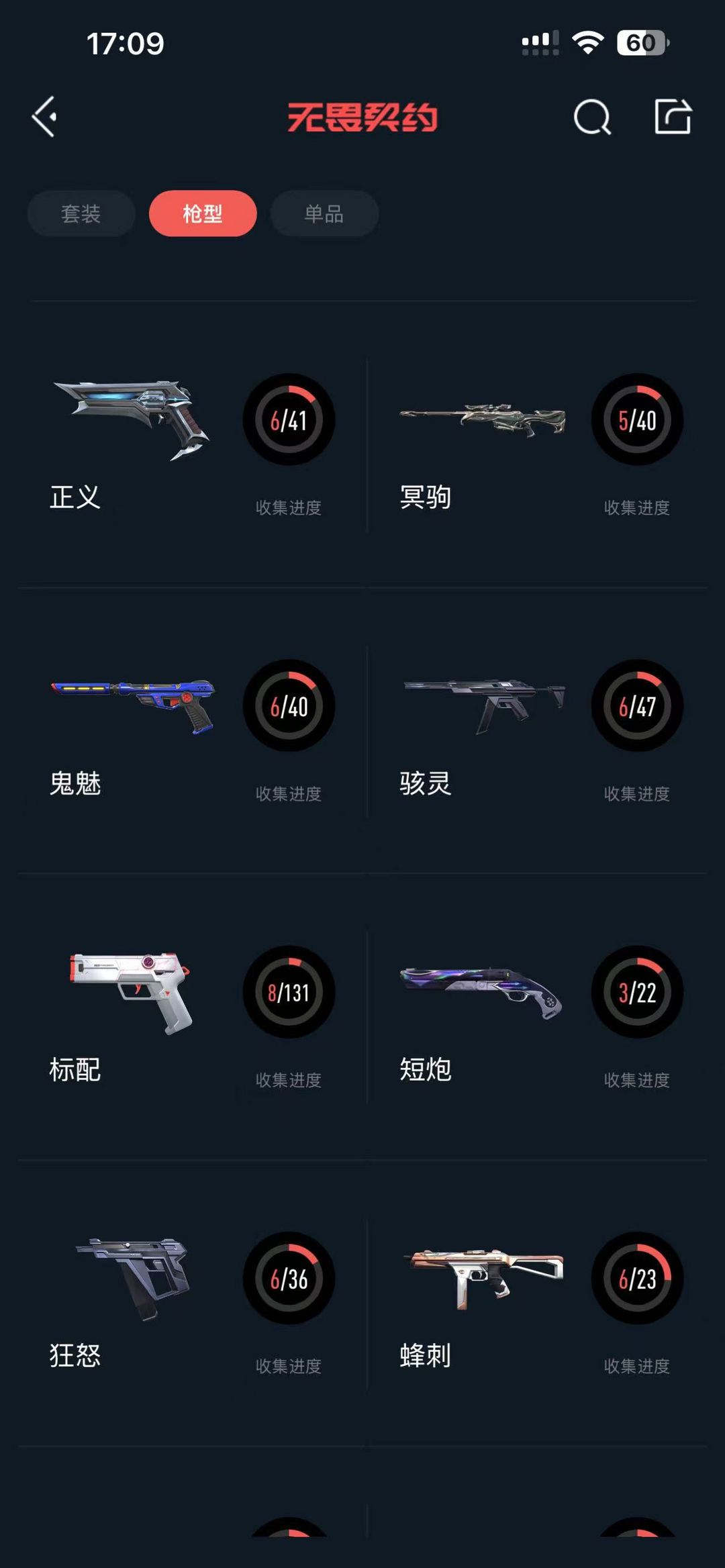View the 蜂刺 weapon collection
This screenshot has width=725, height=1568.
click(537, 1302)
